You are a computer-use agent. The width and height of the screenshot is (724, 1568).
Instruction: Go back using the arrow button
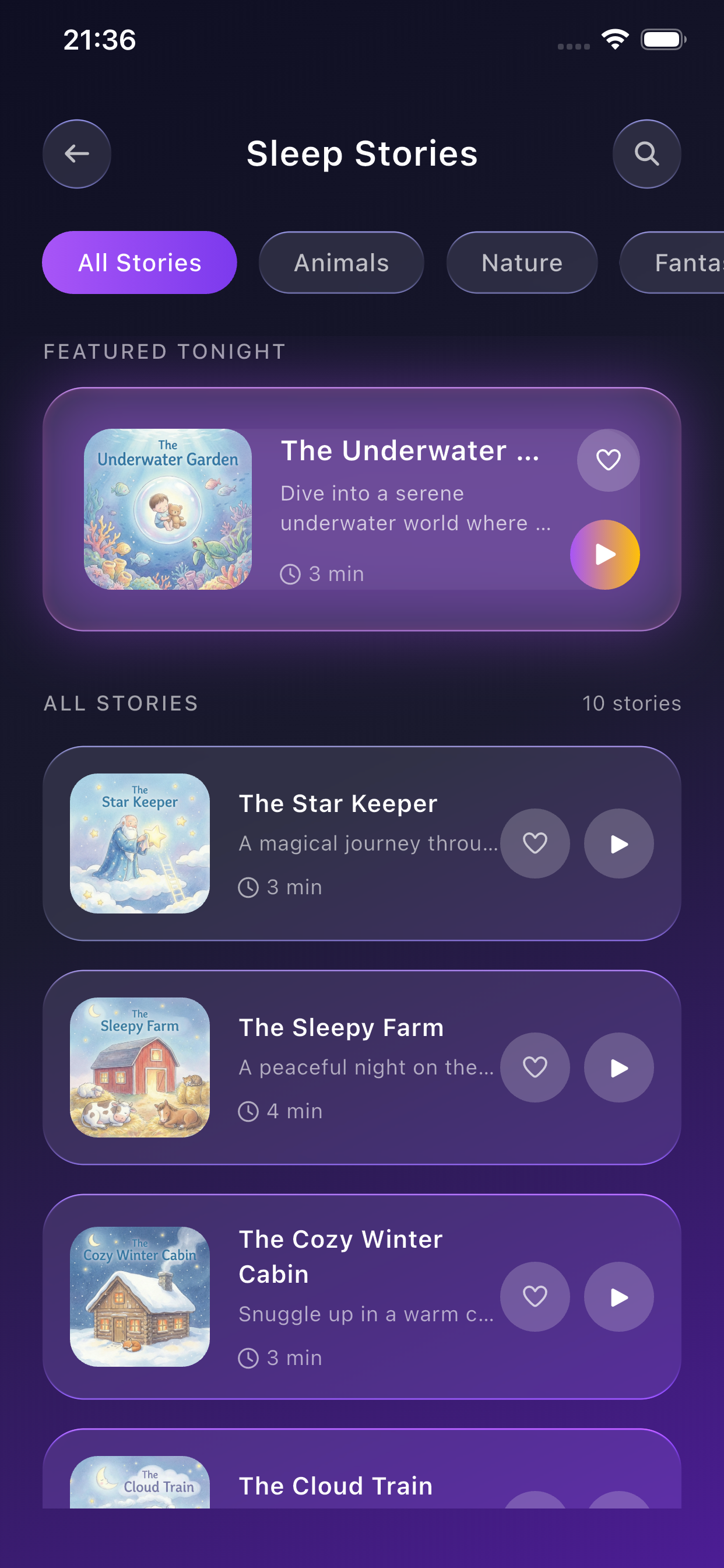click(x=77, y=153)
